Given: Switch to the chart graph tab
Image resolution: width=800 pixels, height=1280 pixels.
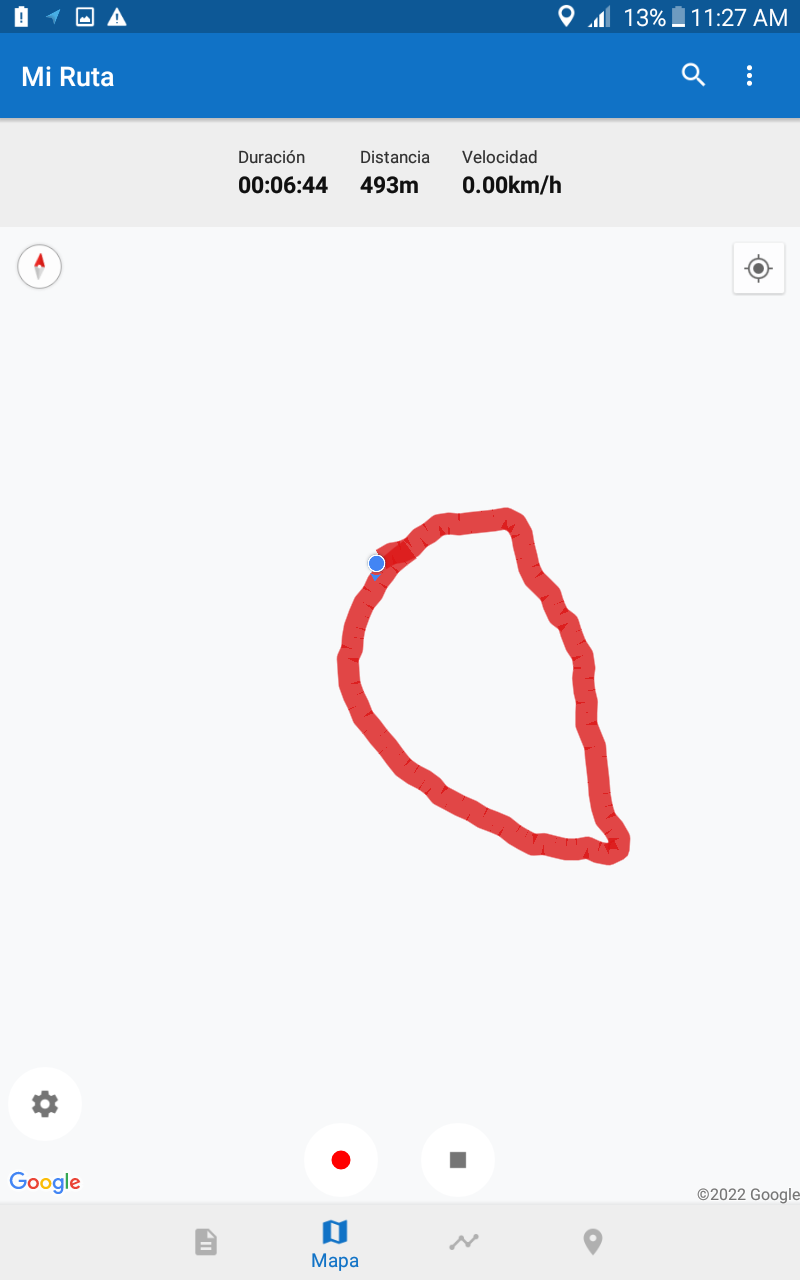Looking at the screenshot, I should 464,1242.
